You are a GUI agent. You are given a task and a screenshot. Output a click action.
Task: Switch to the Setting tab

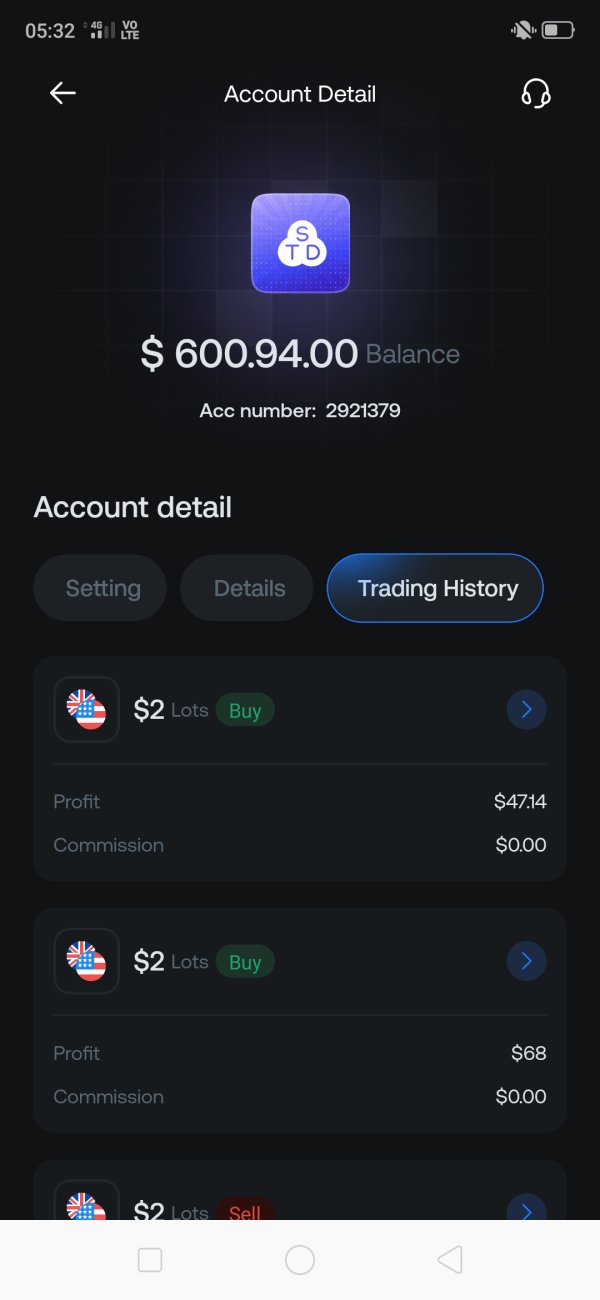click(x=100, y=588)
